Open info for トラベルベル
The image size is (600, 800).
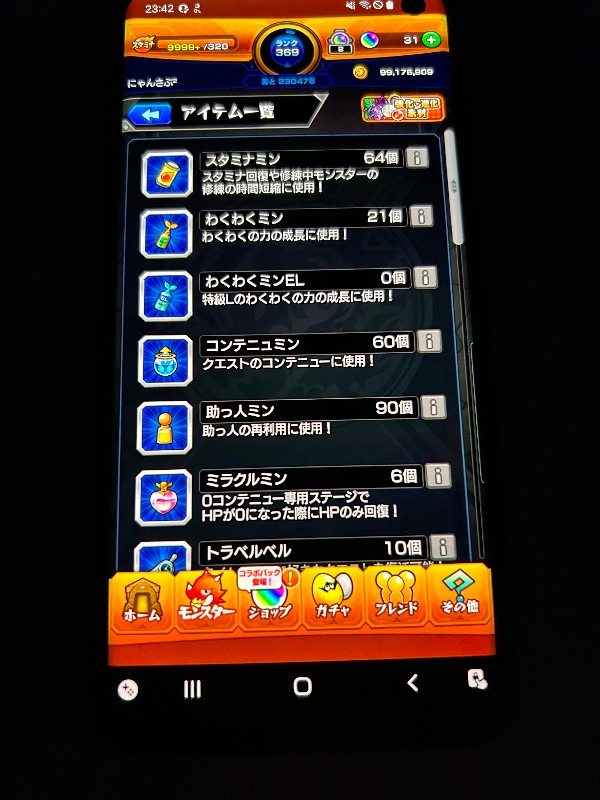pos(441,547)
